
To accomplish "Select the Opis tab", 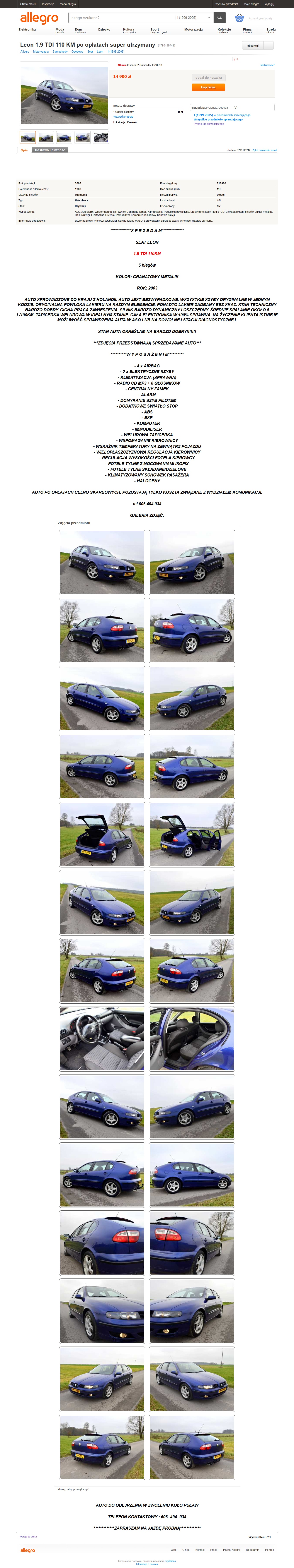I will (24, 150).
